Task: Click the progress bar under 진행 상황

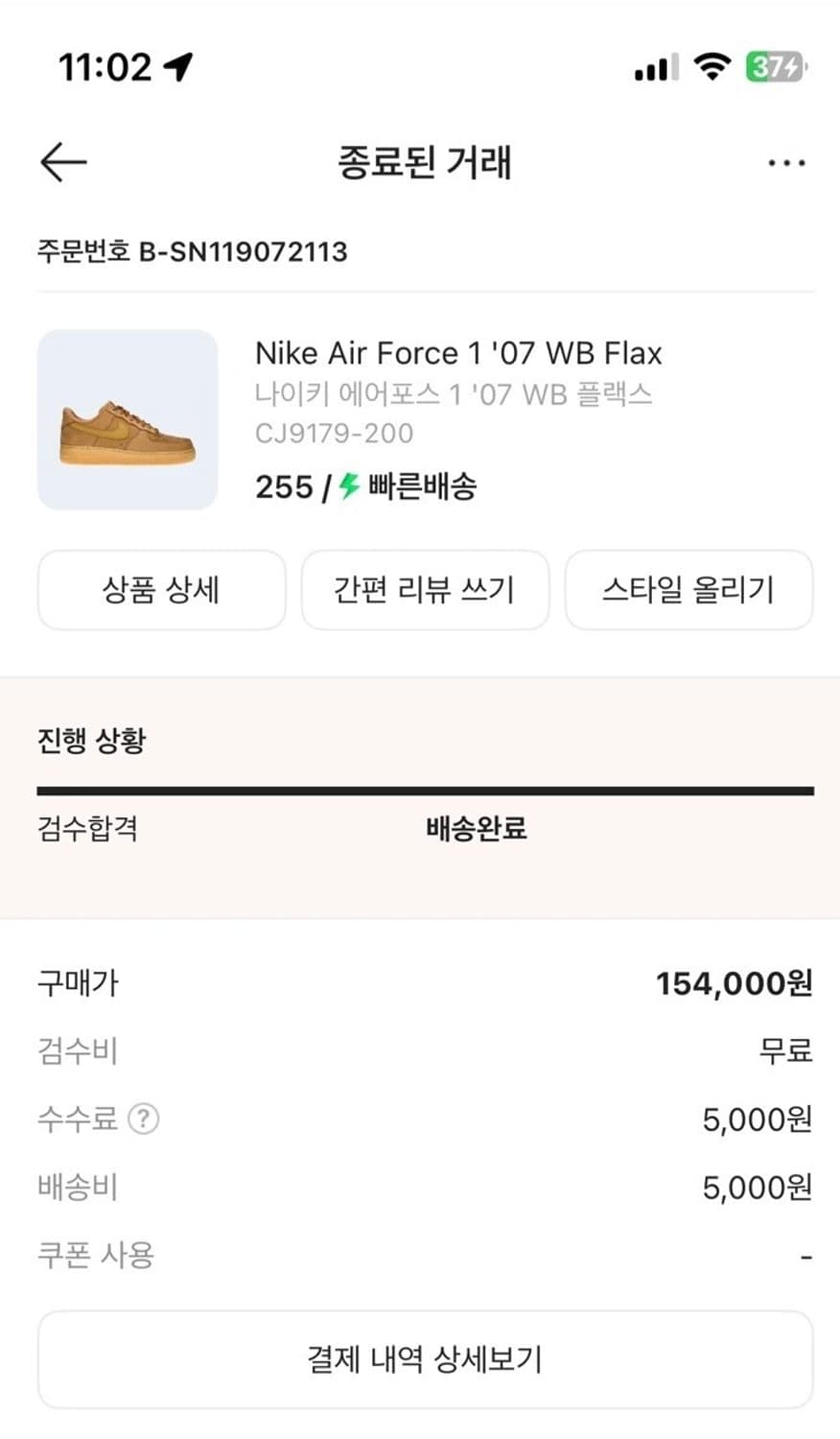Action: pyautogui.click(x=420, y=790)
